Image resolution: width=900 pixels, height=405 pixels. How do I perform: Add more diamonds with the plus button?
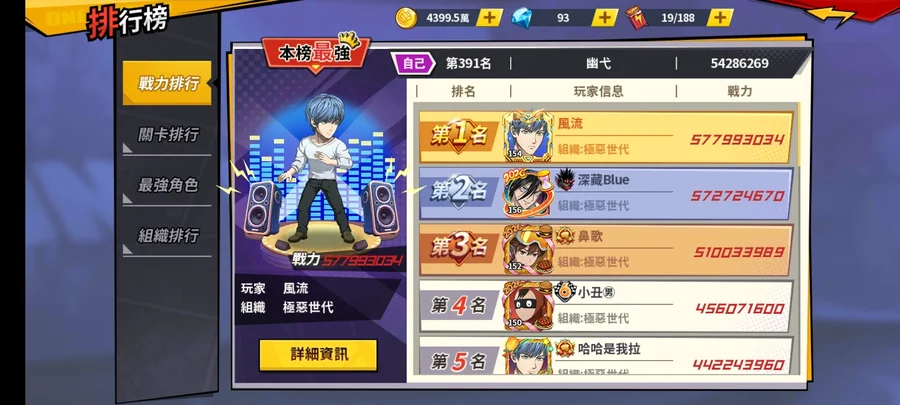pyautogui.click(x=604, y=17)
